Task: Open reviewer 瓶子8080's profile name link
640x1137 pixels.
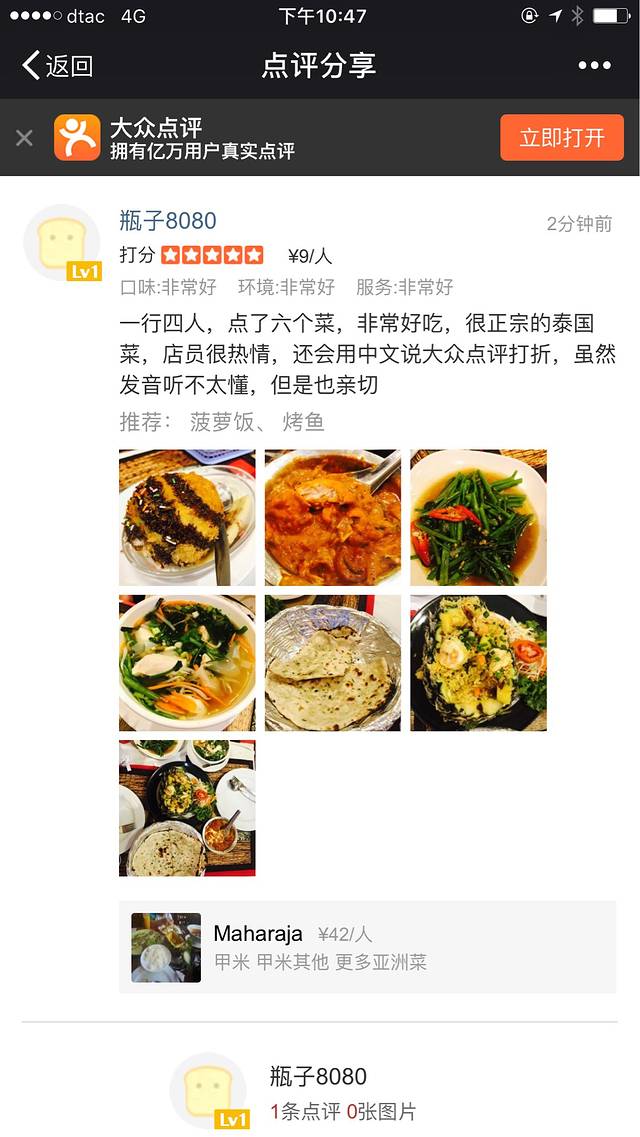Action: click(168, 221)
